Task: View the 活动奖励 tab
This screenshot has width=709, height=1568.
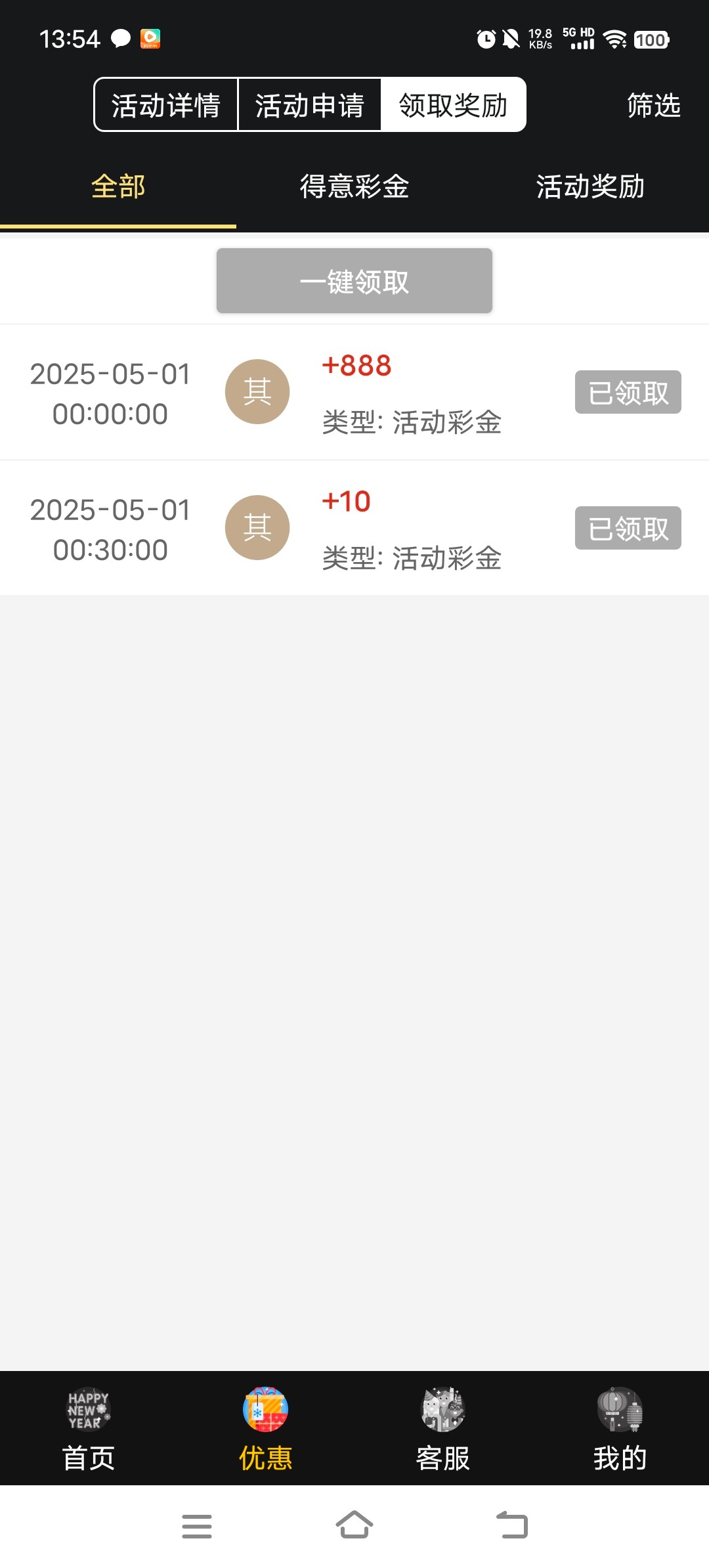Action: pyautogui.click(x=590, y=187)
